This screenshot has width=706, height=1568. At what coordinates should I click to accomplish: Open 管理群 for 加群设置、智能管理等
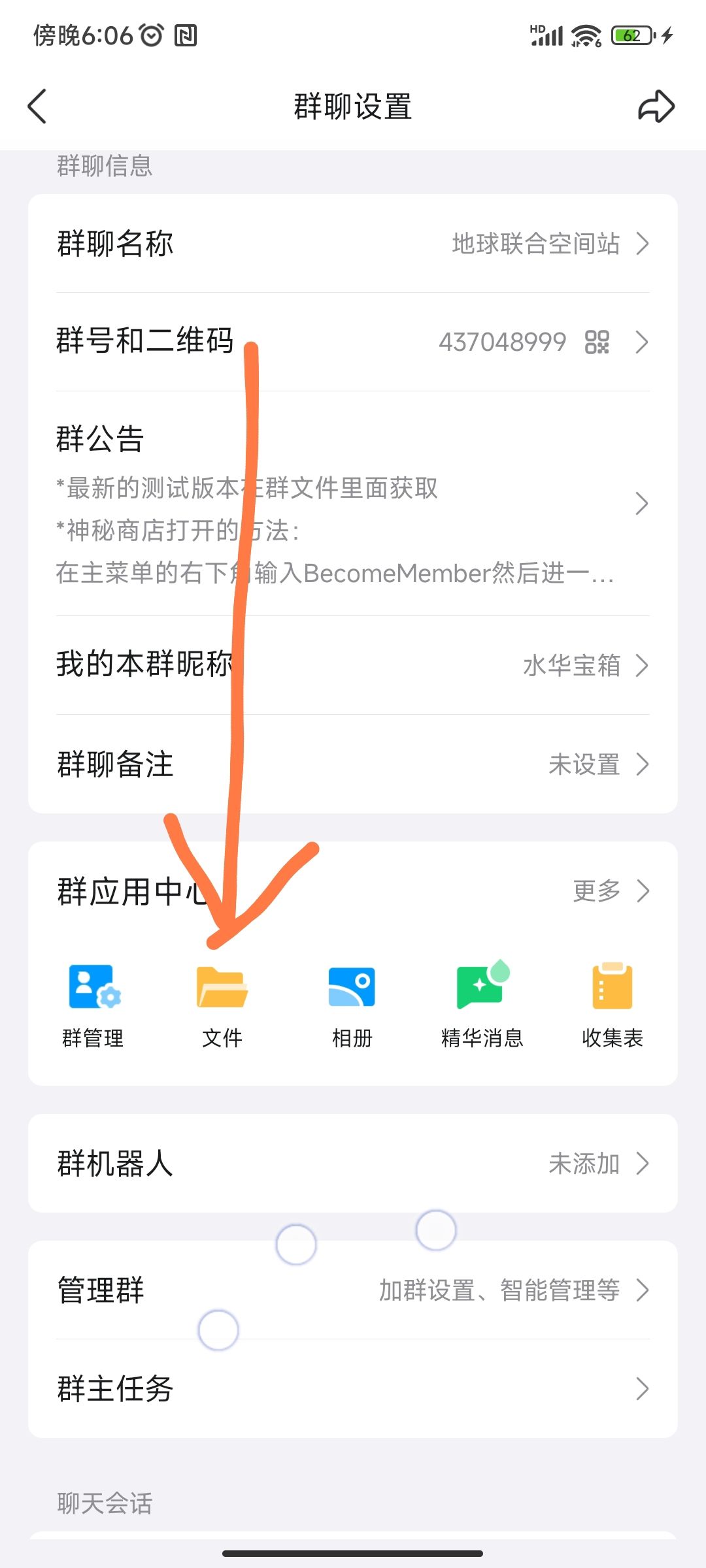coord(353,1290)
